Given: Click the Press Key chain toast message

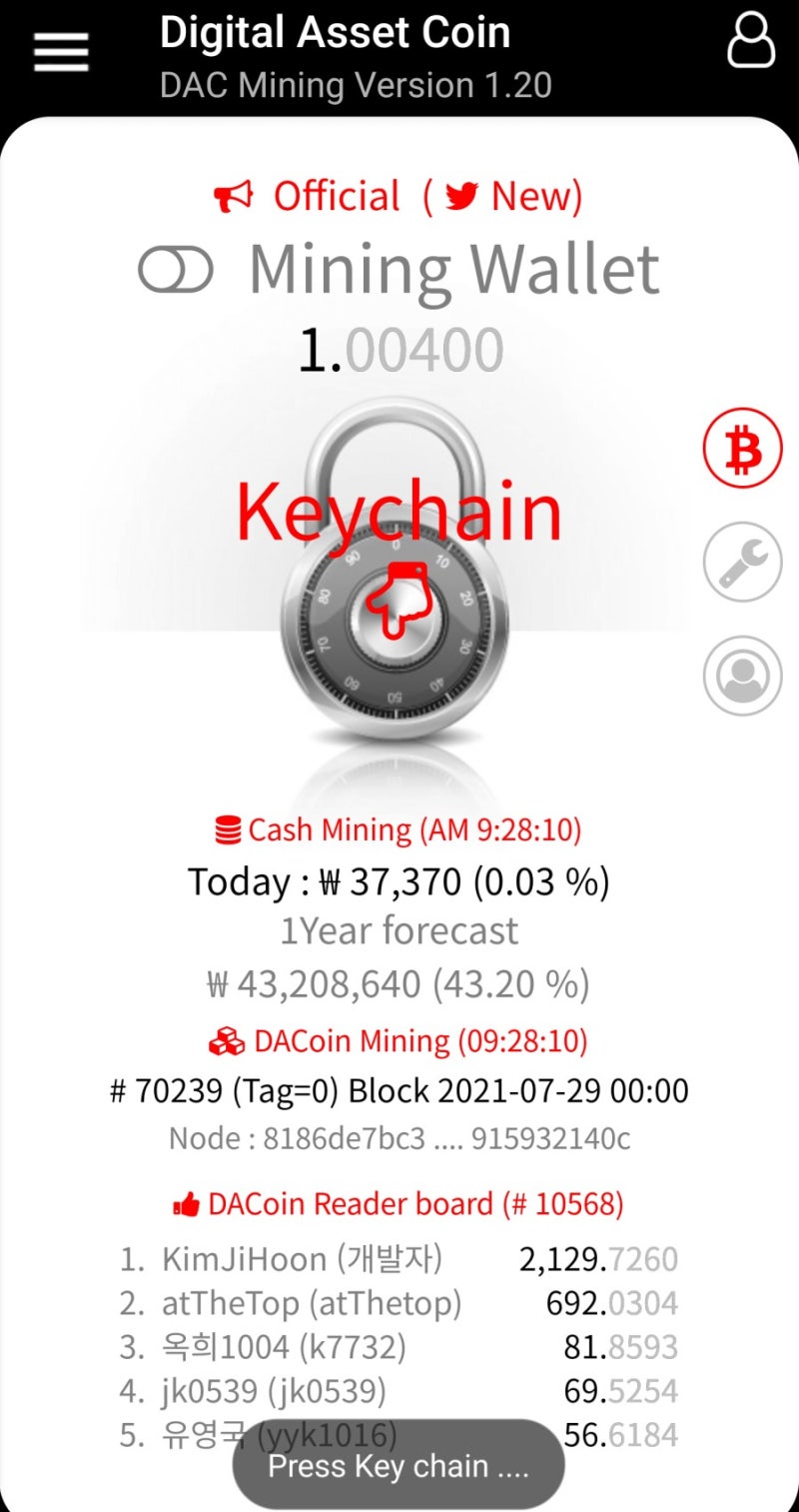Looking at the screenshot, I should (x=398, y=1464).
